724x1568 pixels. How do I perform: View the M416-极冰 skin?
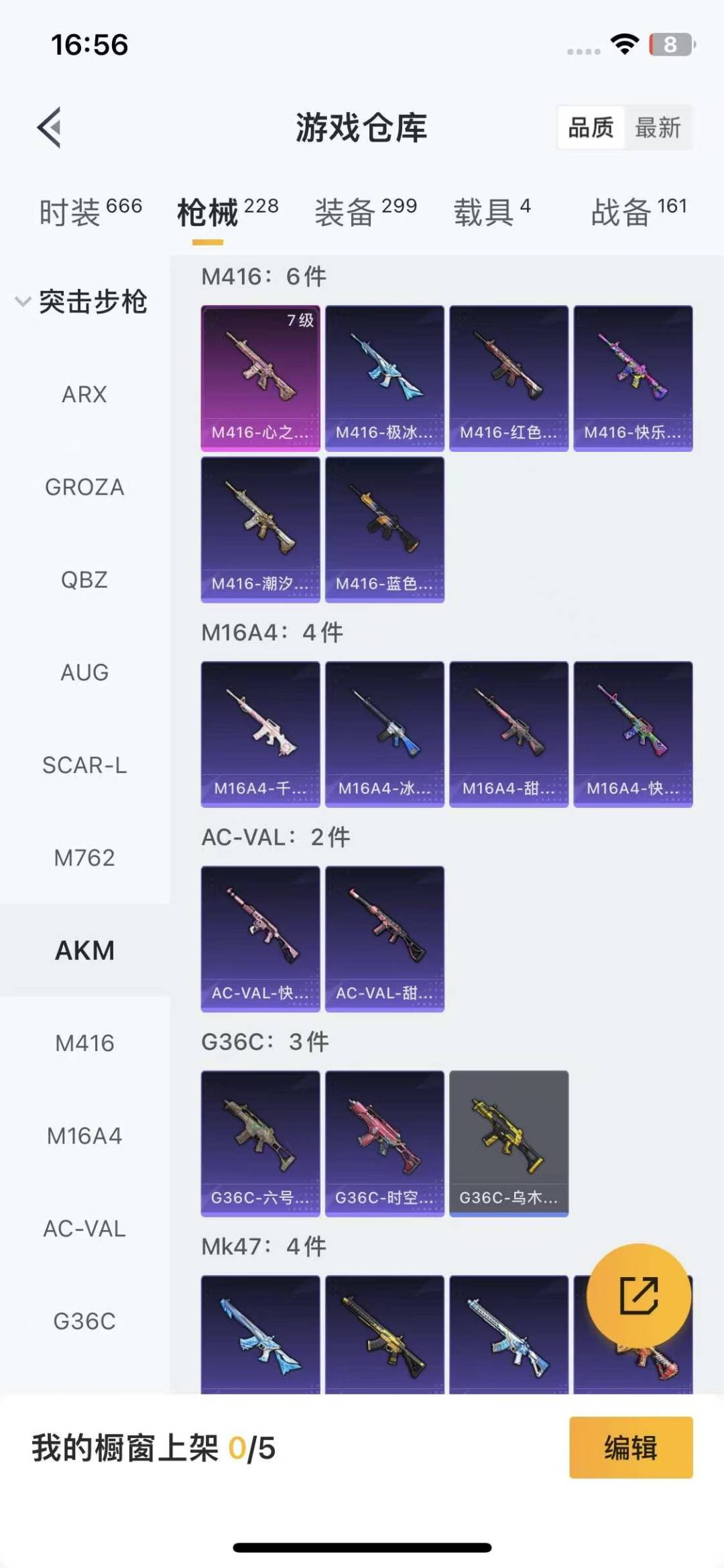(384, 378)
